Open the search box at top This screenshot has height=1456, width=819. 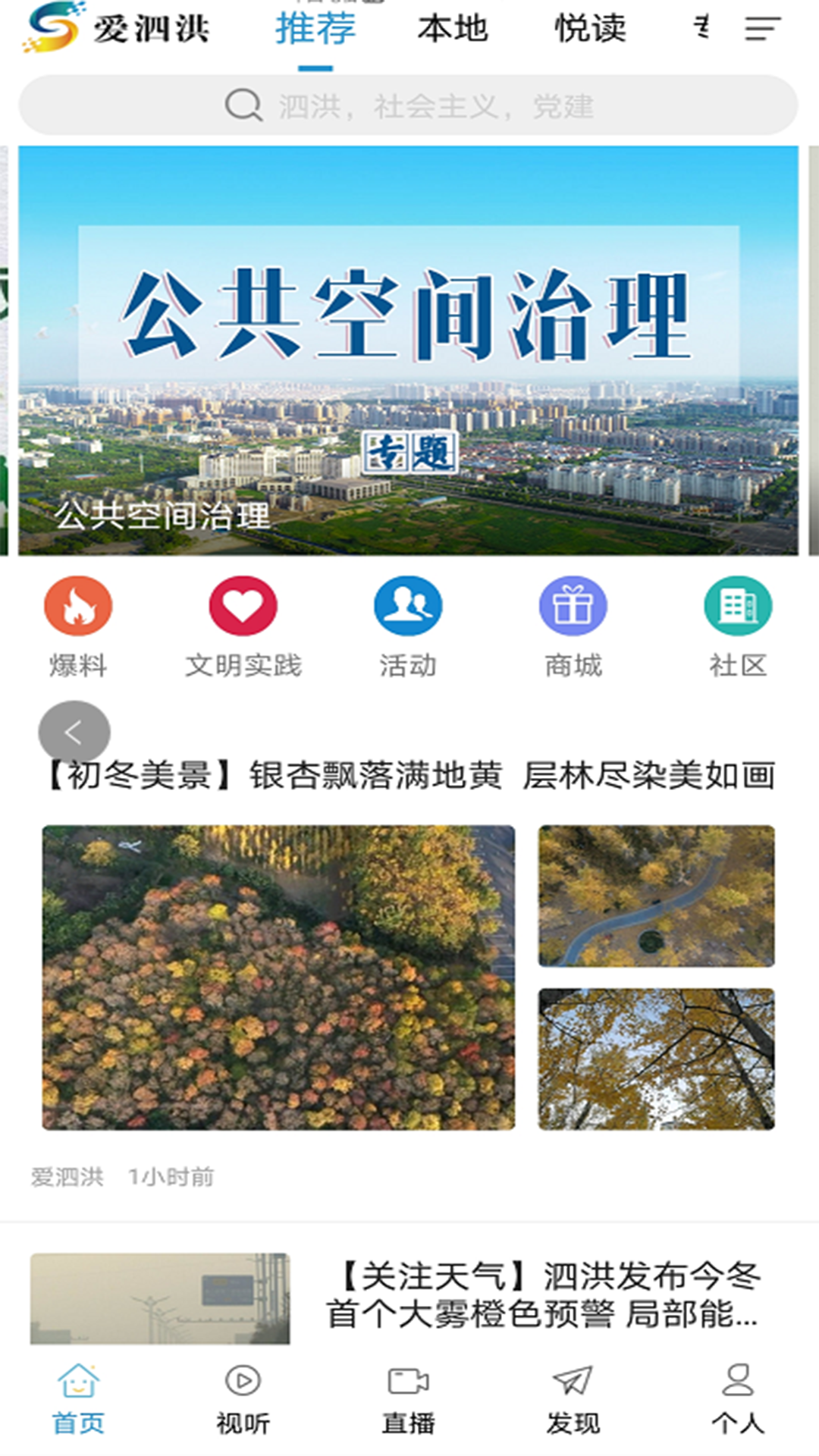(x=408, y=105)
